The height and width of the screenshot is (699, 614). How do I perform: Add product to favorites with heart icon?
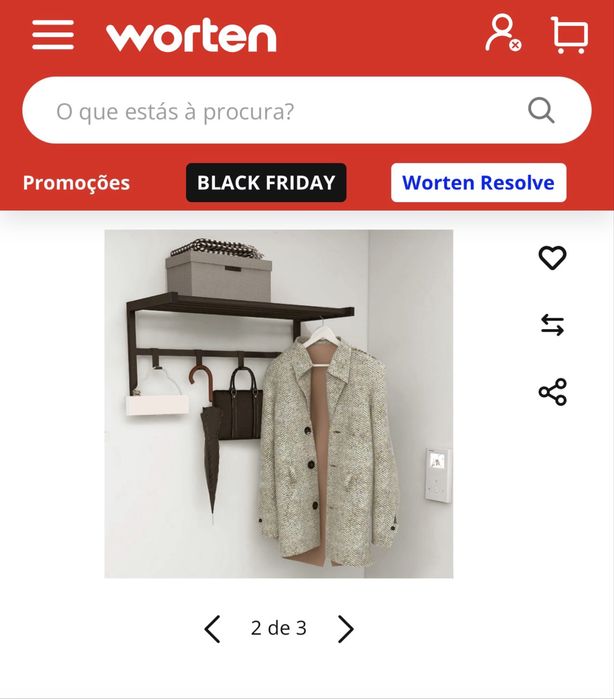[552, 258]
